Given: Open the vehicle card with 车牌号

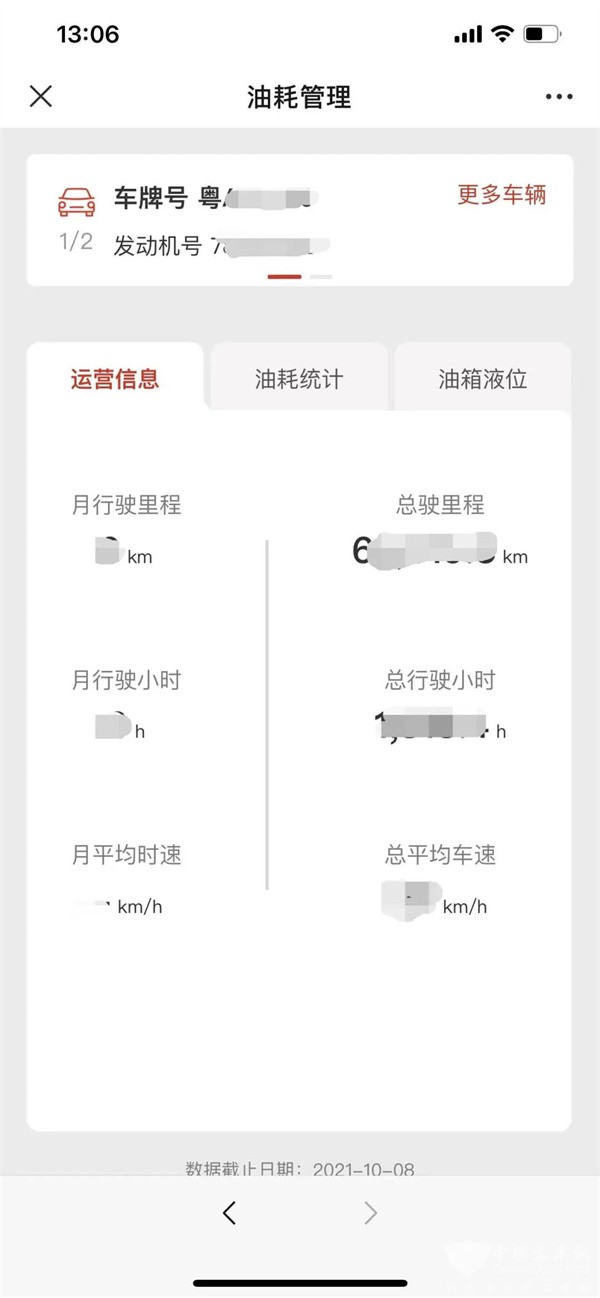Looking at the screenshot, I should [x=299, y=220].
